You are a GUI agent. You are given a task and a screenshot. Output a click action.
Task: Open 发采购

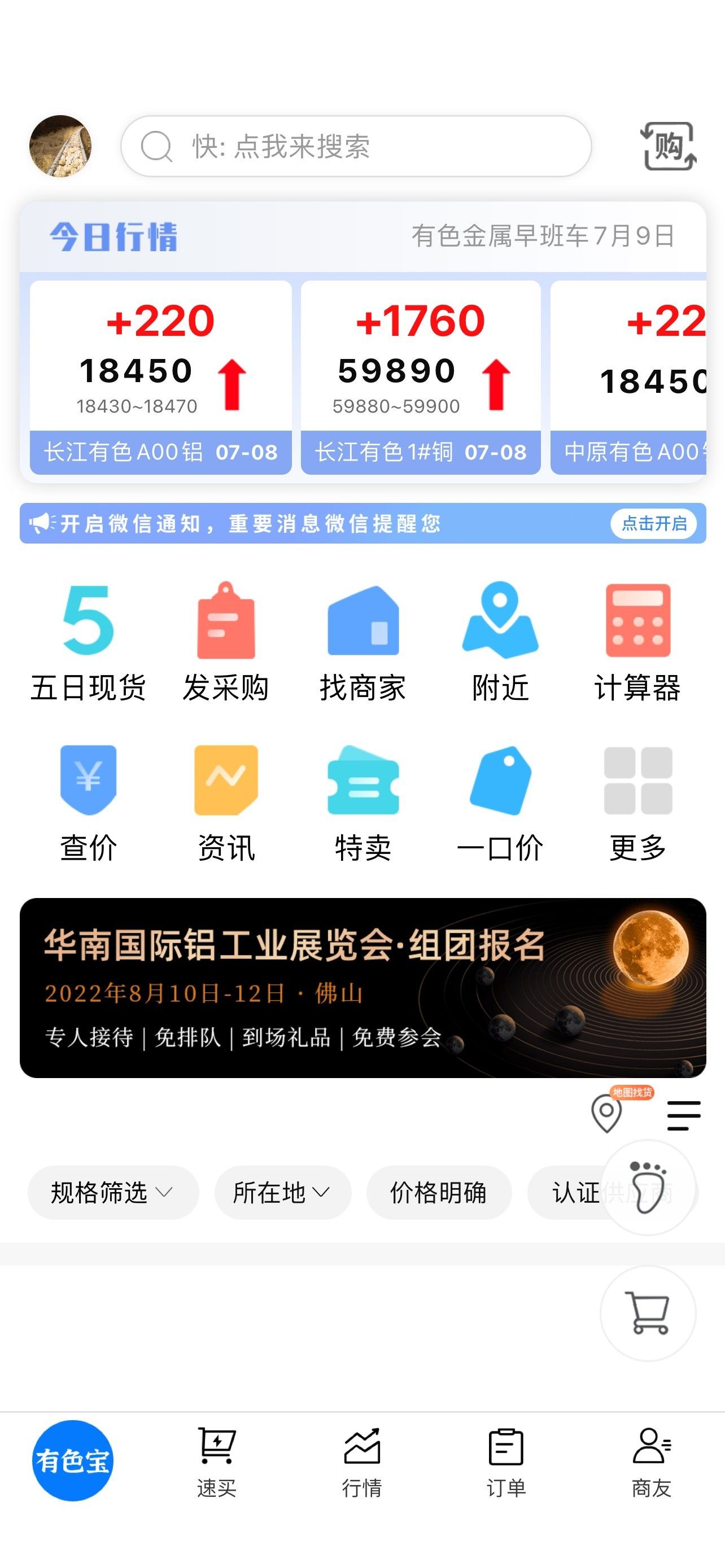click(226, 643)
